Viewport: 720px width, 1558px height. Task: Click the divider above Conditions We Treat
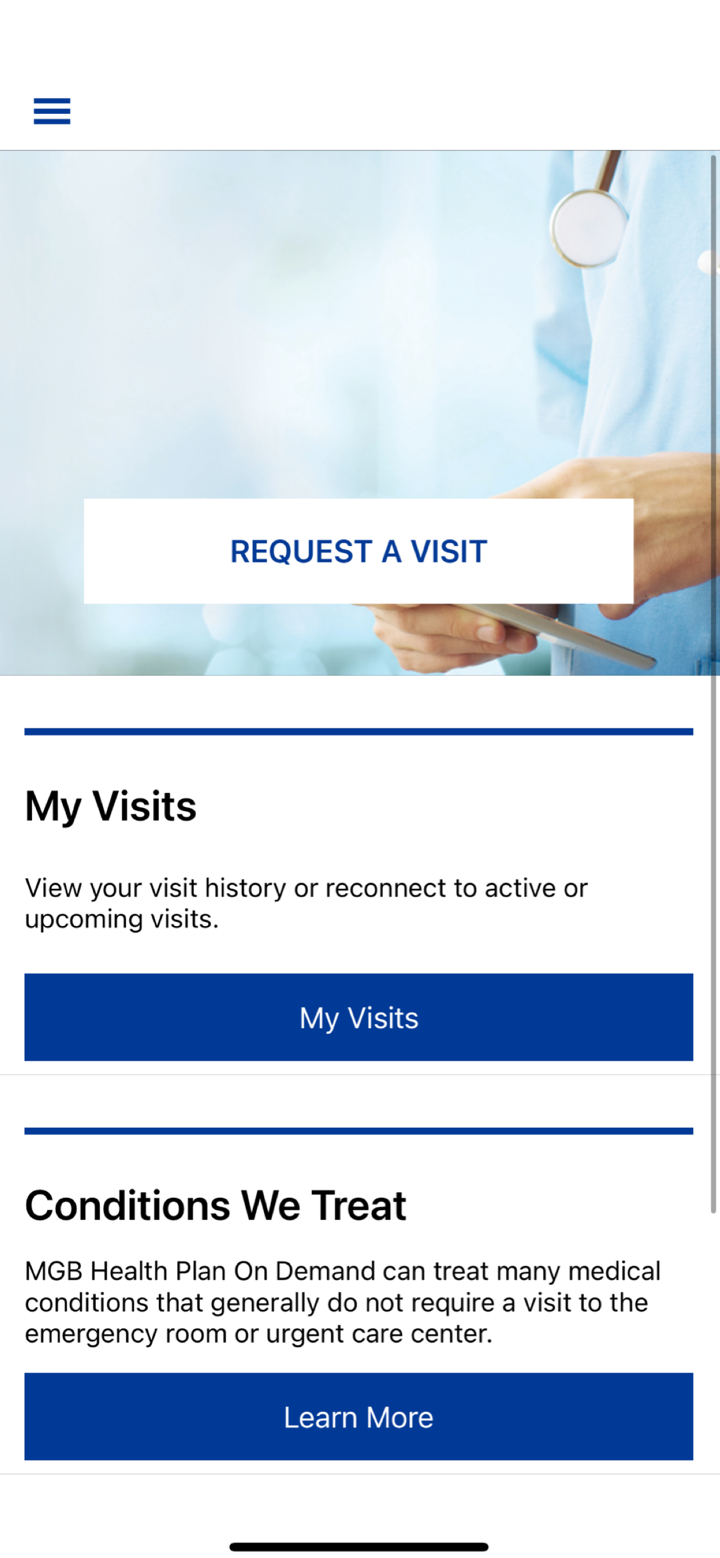coord(358,1131)
